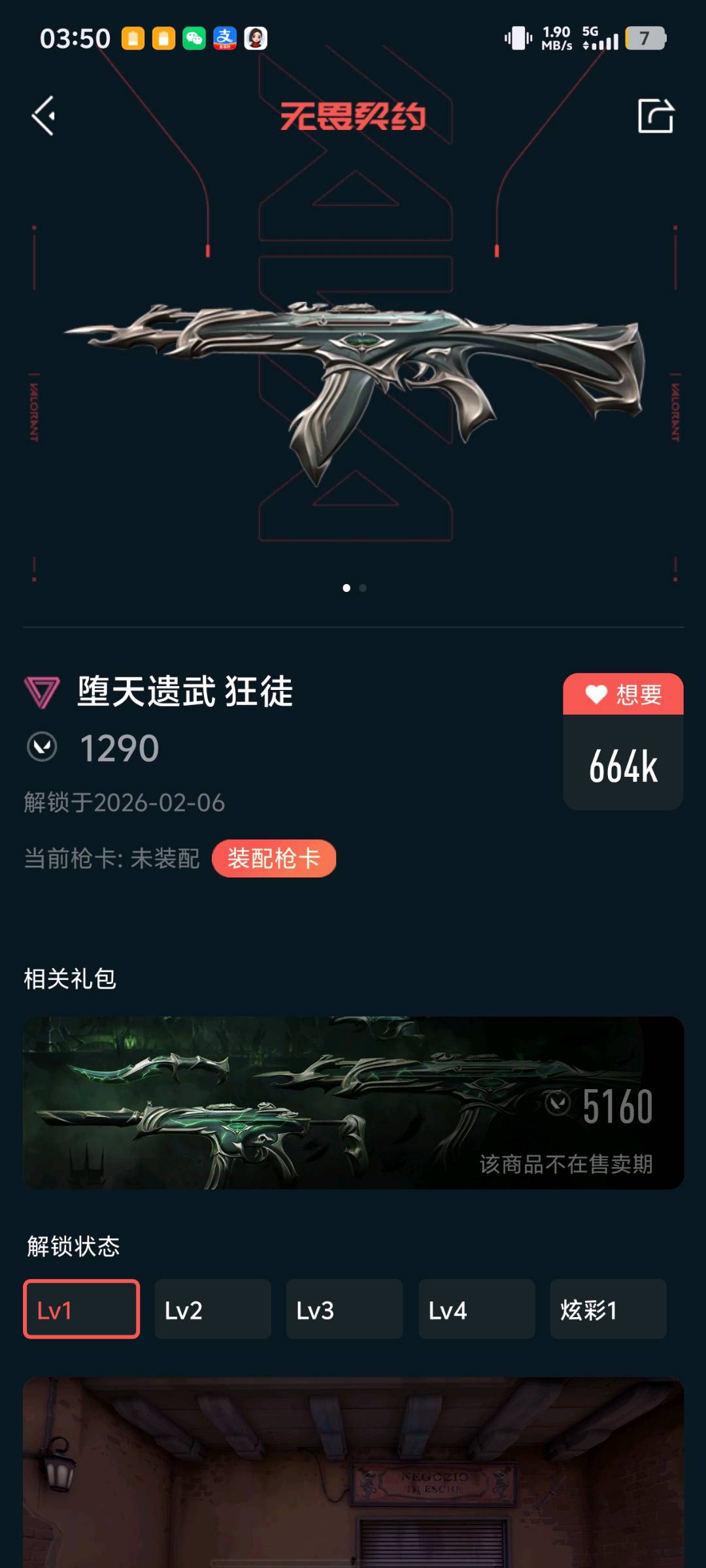The width and height of the screenshot is (706, 1568).
Task: Switch to Lv2 unlock level
Action: click(x=213, y=1309)
